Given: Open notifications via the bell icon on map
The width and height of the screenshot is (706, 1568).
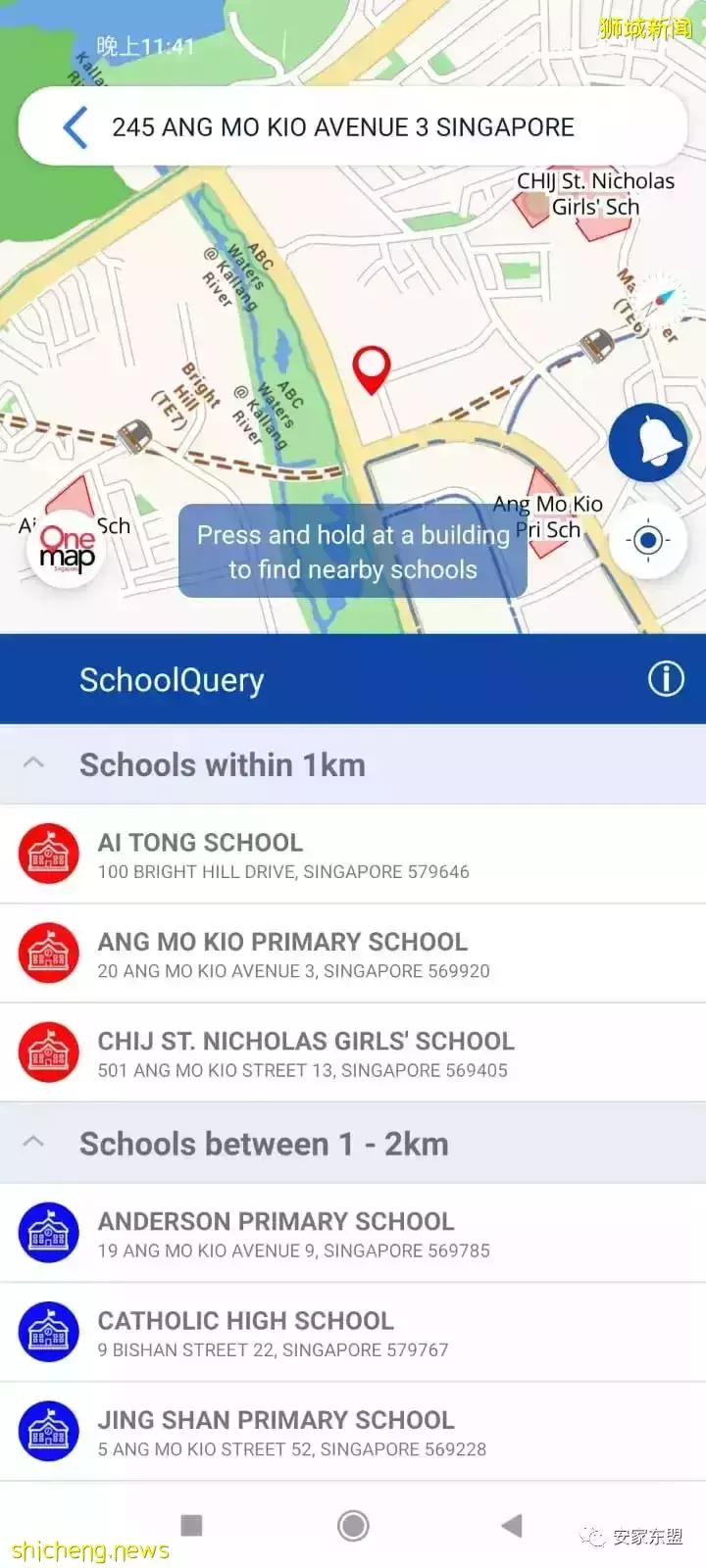Looking at the screenshot, I should [648, 442].
